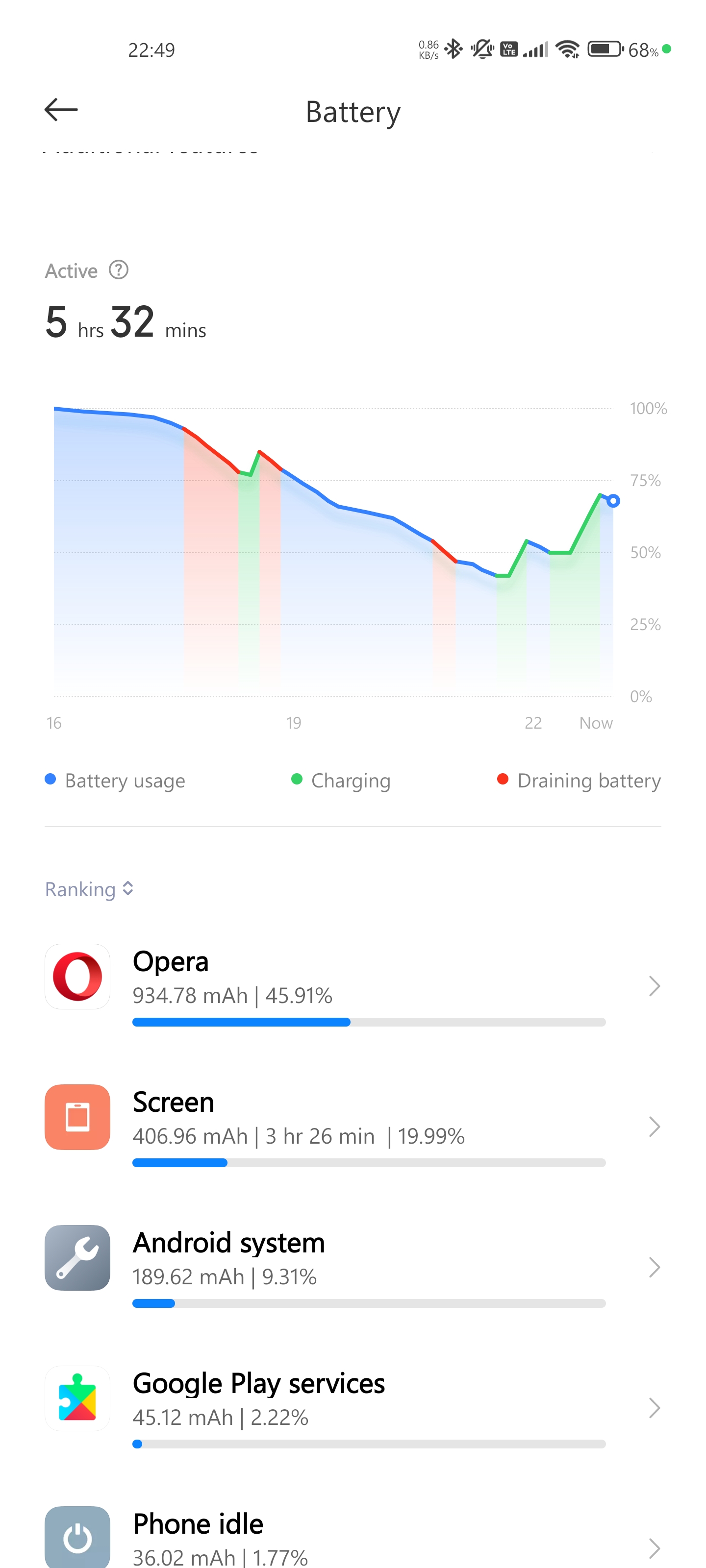
Task: Open Google Play services battery details
Action: [353, 1406]
